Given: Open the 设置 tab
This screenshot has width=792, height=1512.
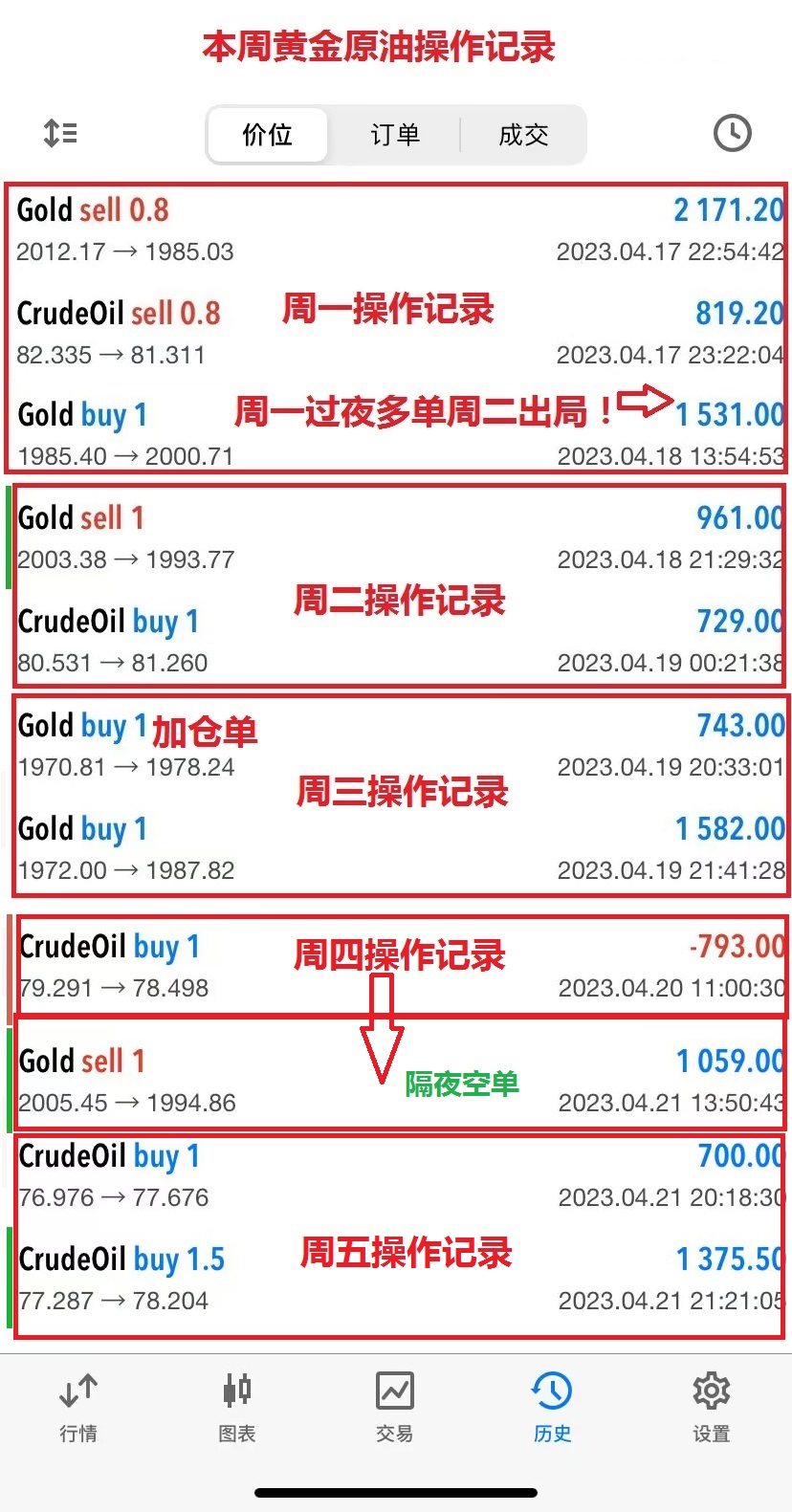Looking at the screenshot, I should point(711,1407).
